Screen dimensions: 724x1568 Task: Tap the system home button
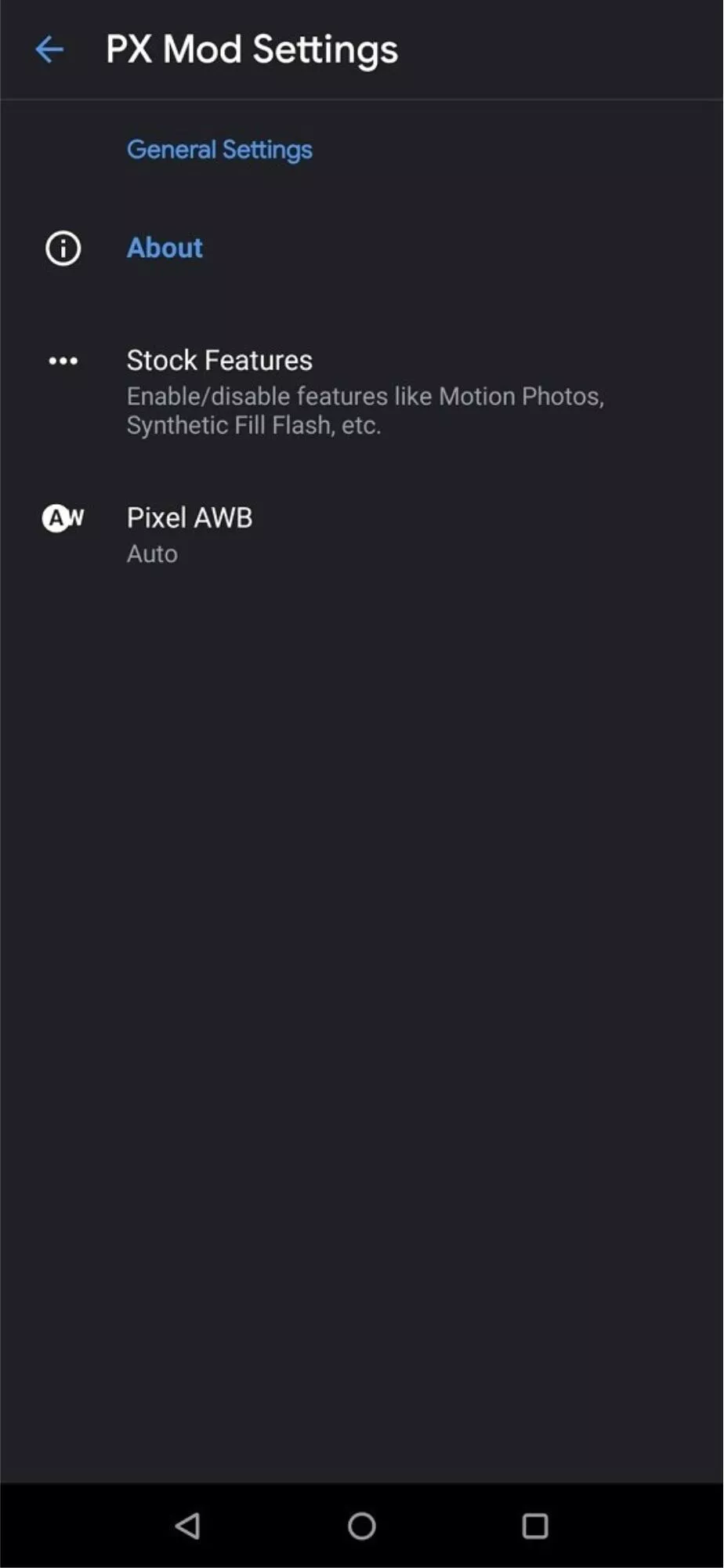point(362,1526)
